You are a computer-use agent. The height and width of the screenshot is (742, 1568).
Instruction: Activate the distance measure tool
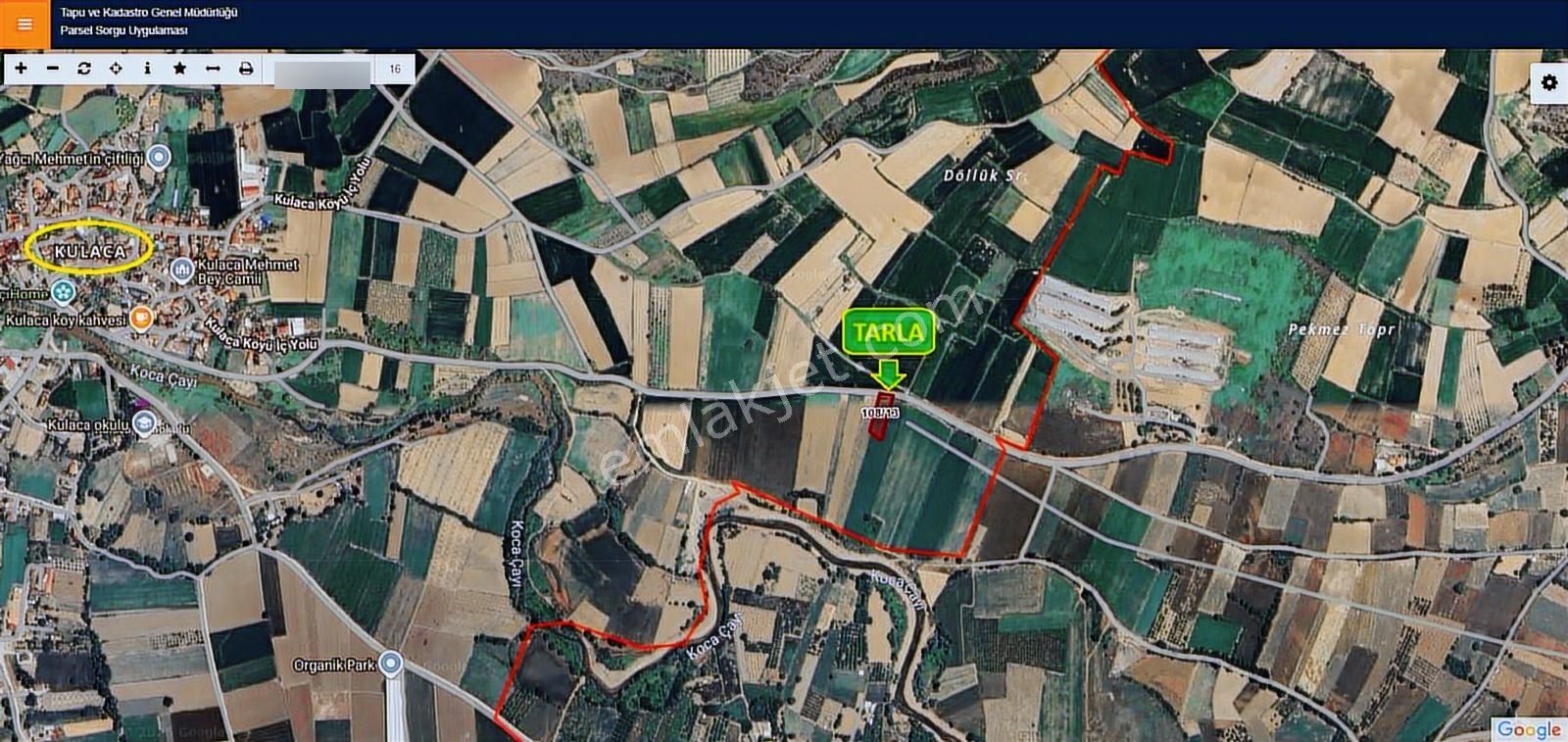coord(213,69)
